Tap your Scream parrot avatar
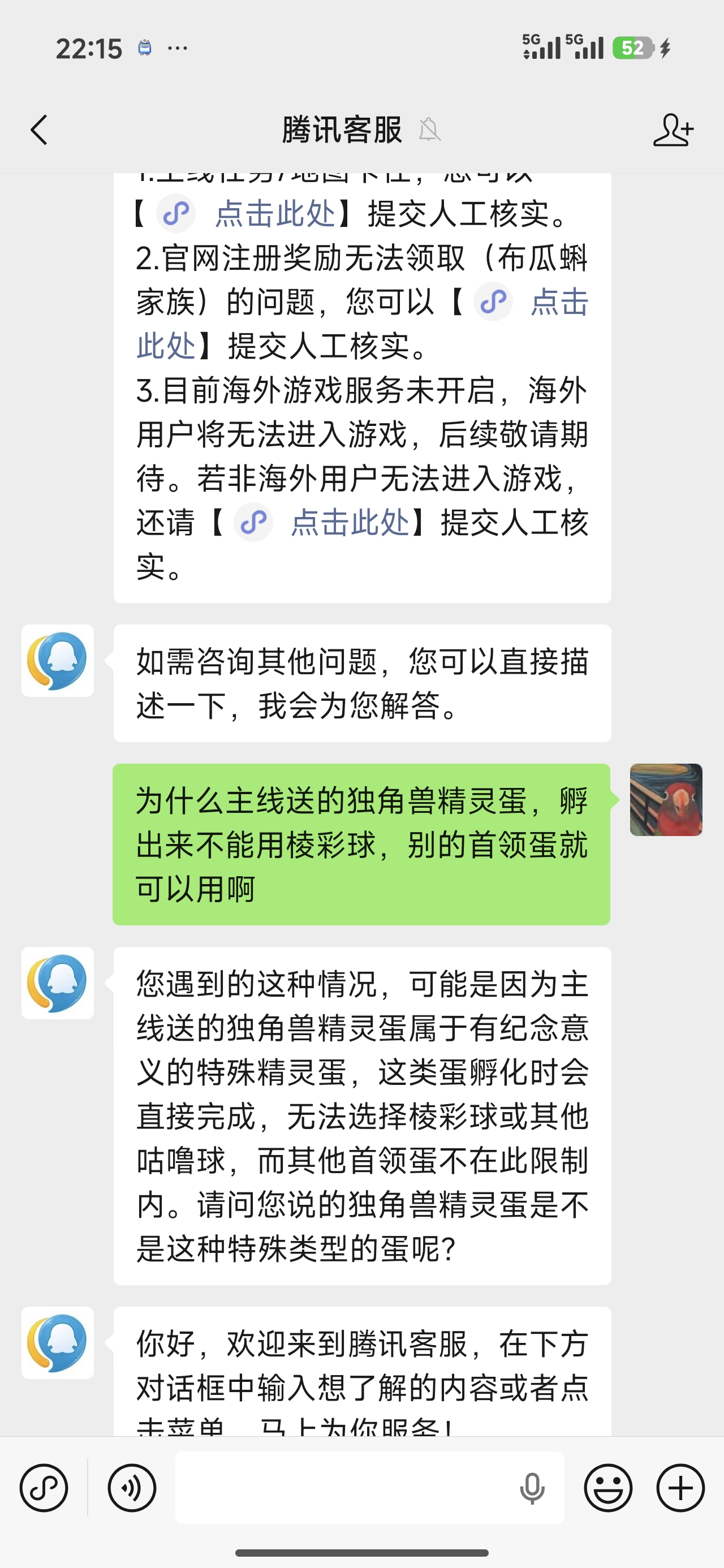Viewport: 724px width, 1568px height. coord(666,799)
